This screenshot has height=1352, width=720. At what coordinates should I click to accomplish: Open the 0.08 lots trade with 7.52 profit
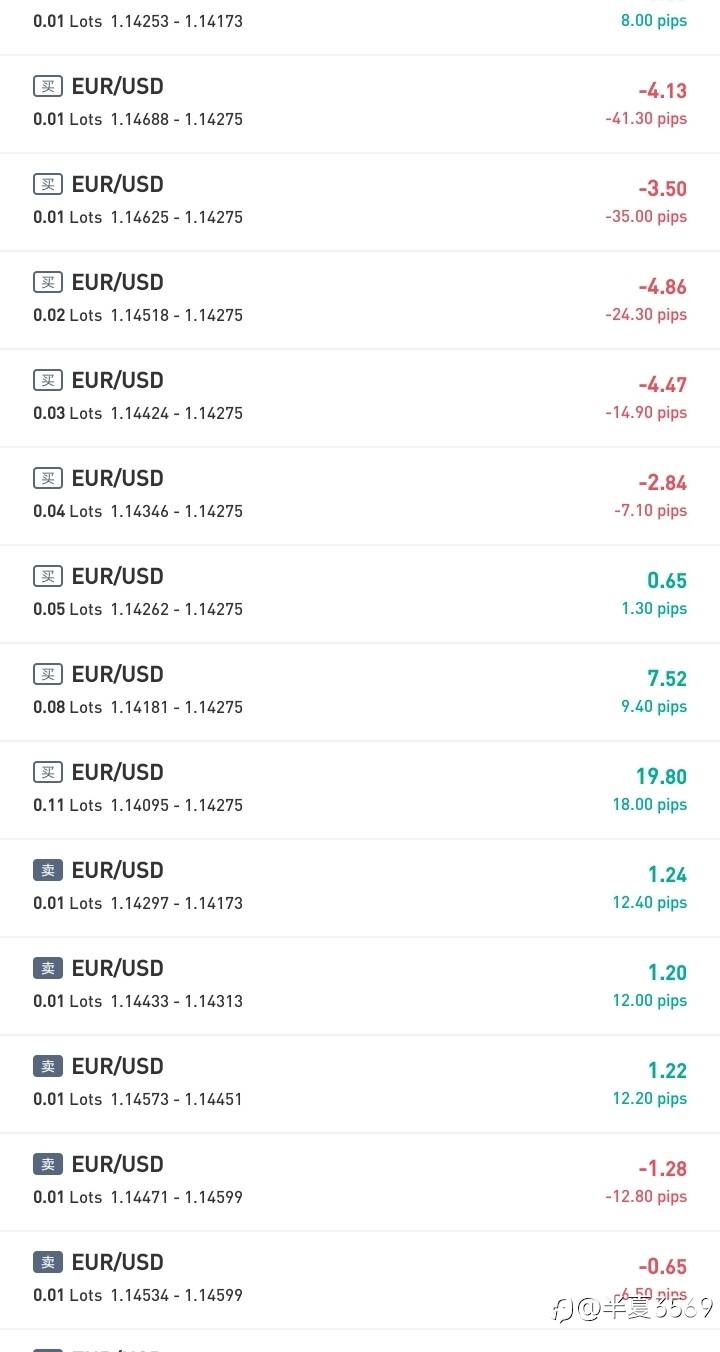tap(360, 692)
